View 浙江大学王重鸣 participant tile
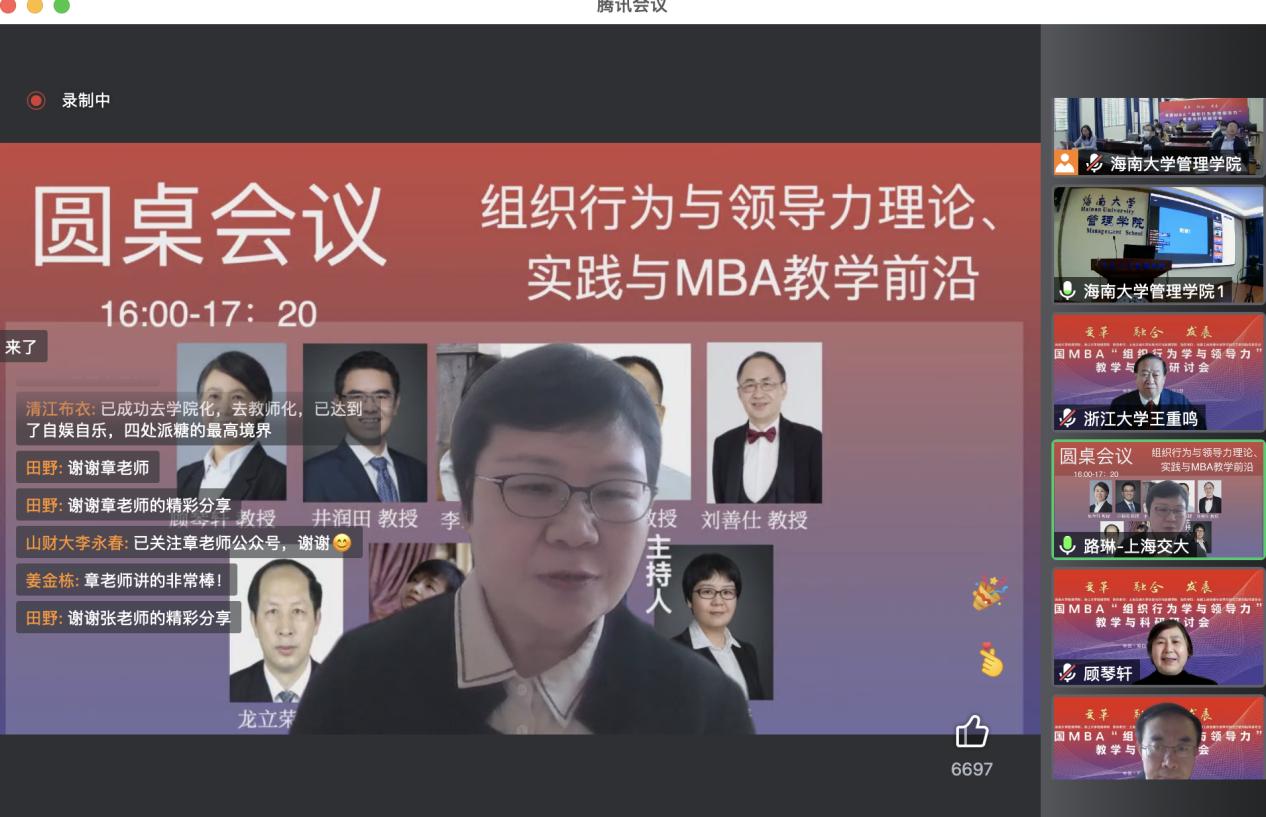Screen dimensions: 1266x817 point(1158,372)
